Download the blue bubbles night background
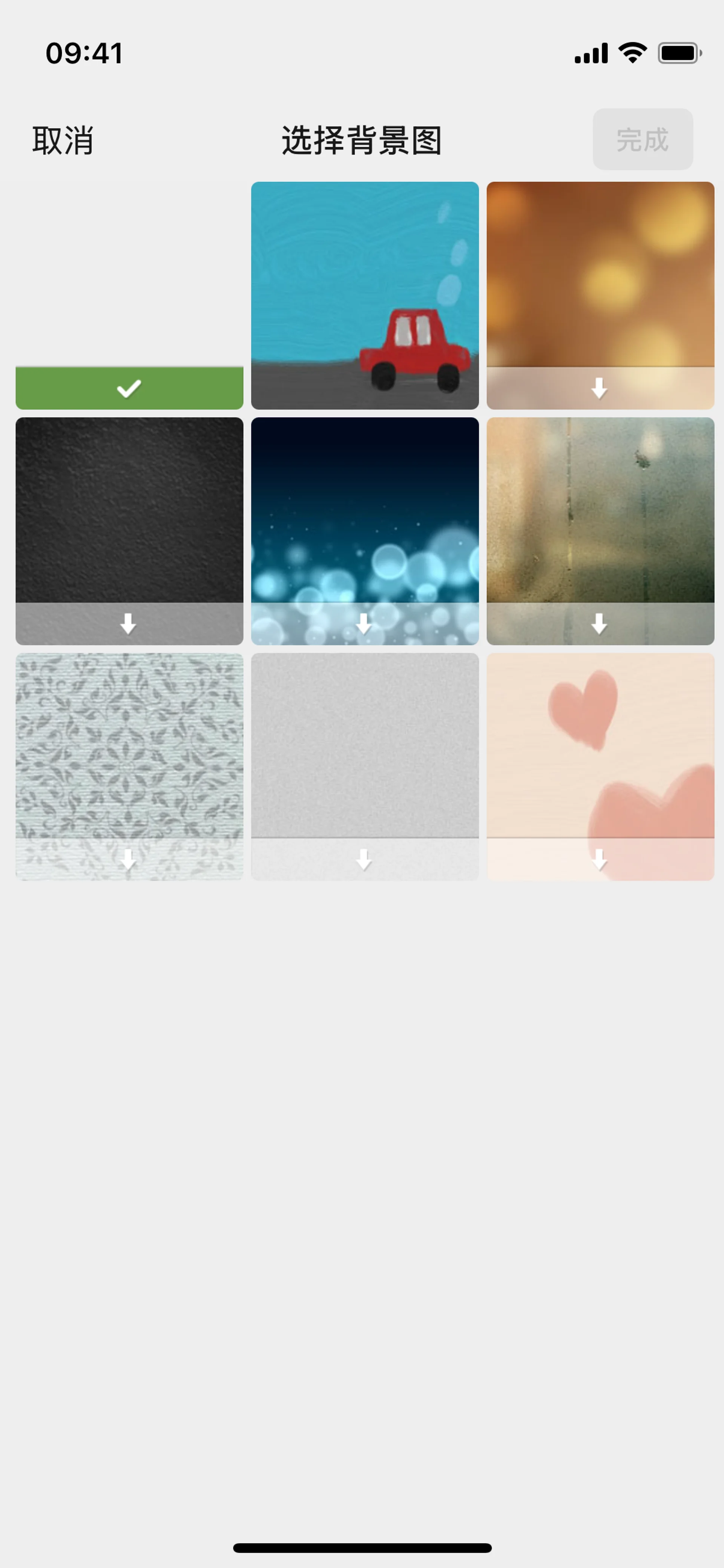This screenshot has height=1568, width=724. (x=364, y=623)
